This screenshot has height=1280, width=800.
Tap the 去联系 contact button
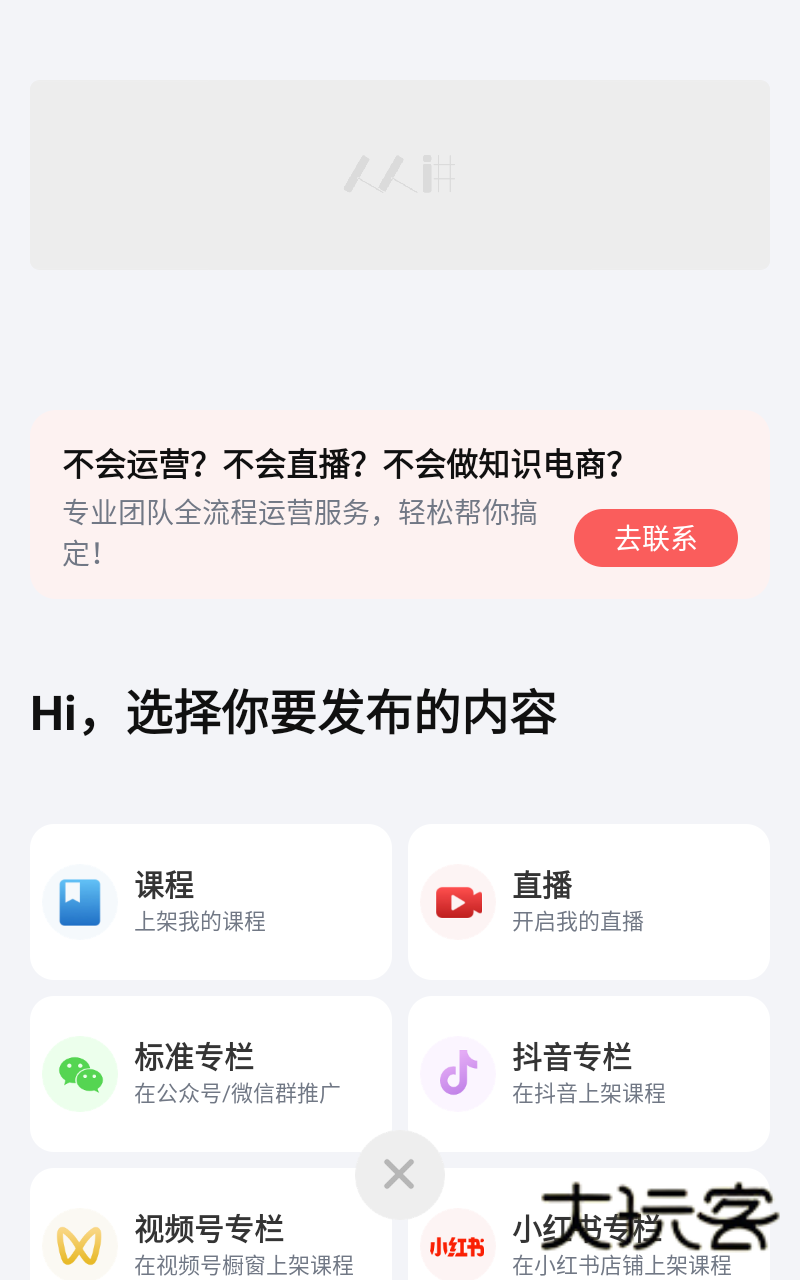656,538
